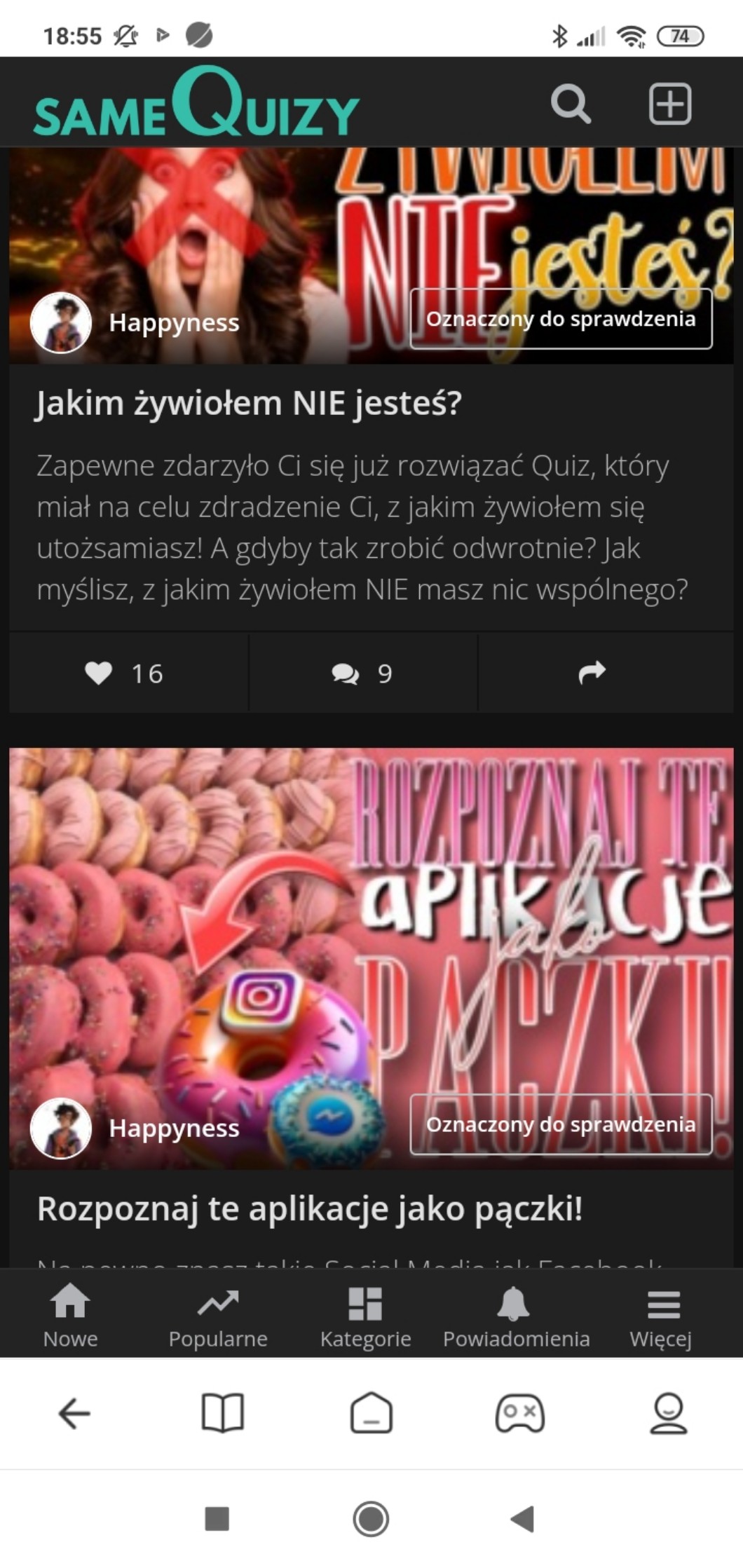The image size is (743, 1568).
Task: Tap "Oznaczony do sprawdzenia" on the żywioł quiz
Action: [x=561, y=319]
